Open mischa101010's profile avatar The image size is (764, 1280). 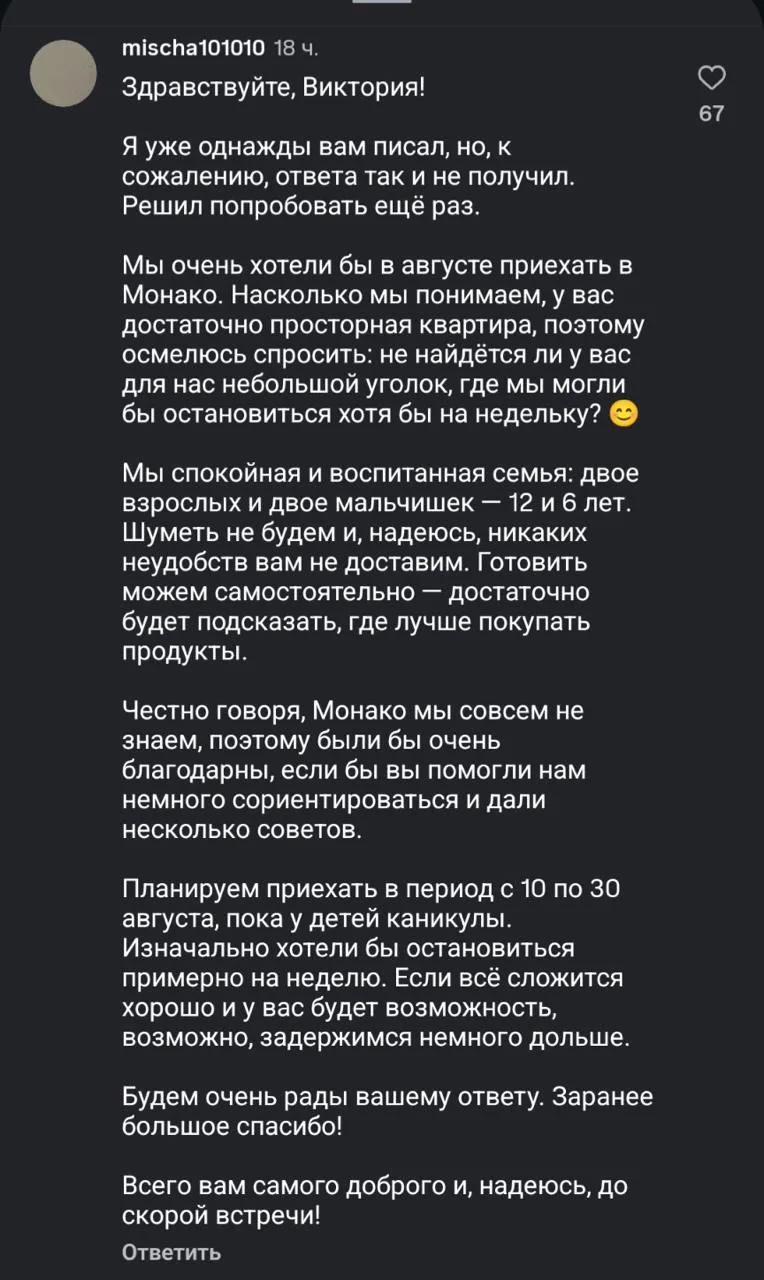click(x=64, y=73)
